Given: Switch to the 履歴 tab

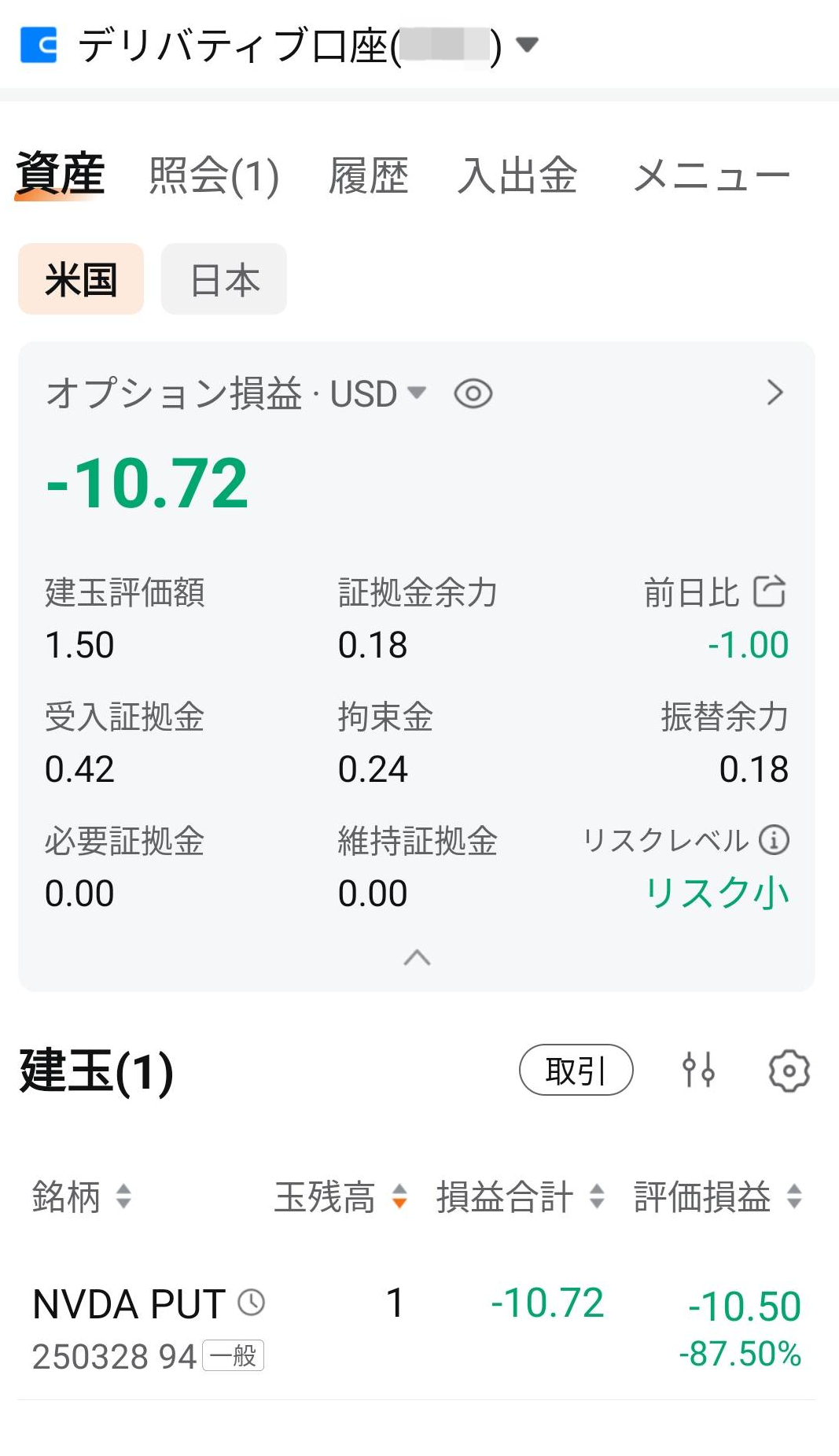Looking at the screenshot, I should 368,175.
